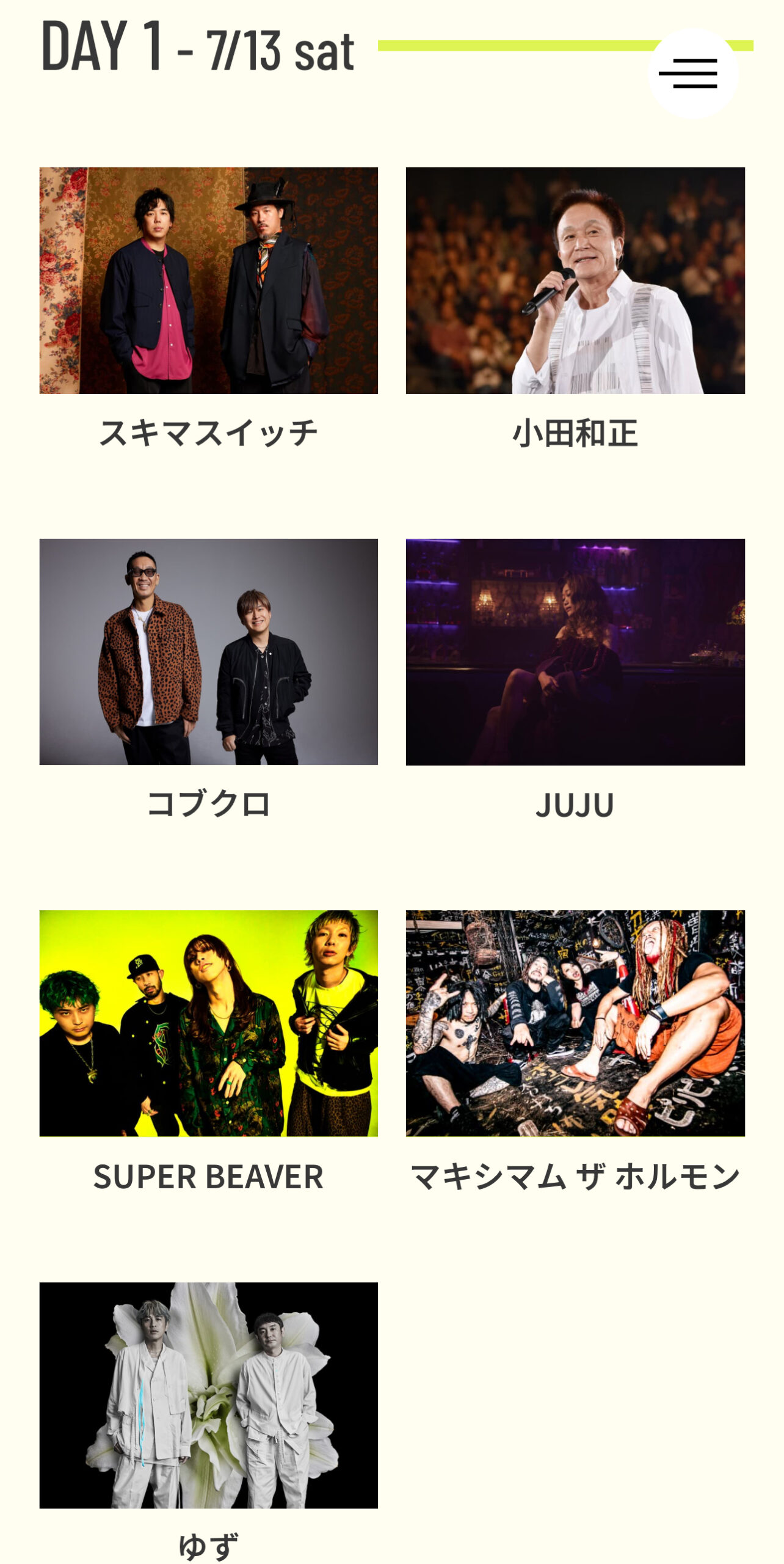Open the 小田和正 artist card
784x1564 pixels.
575,310
